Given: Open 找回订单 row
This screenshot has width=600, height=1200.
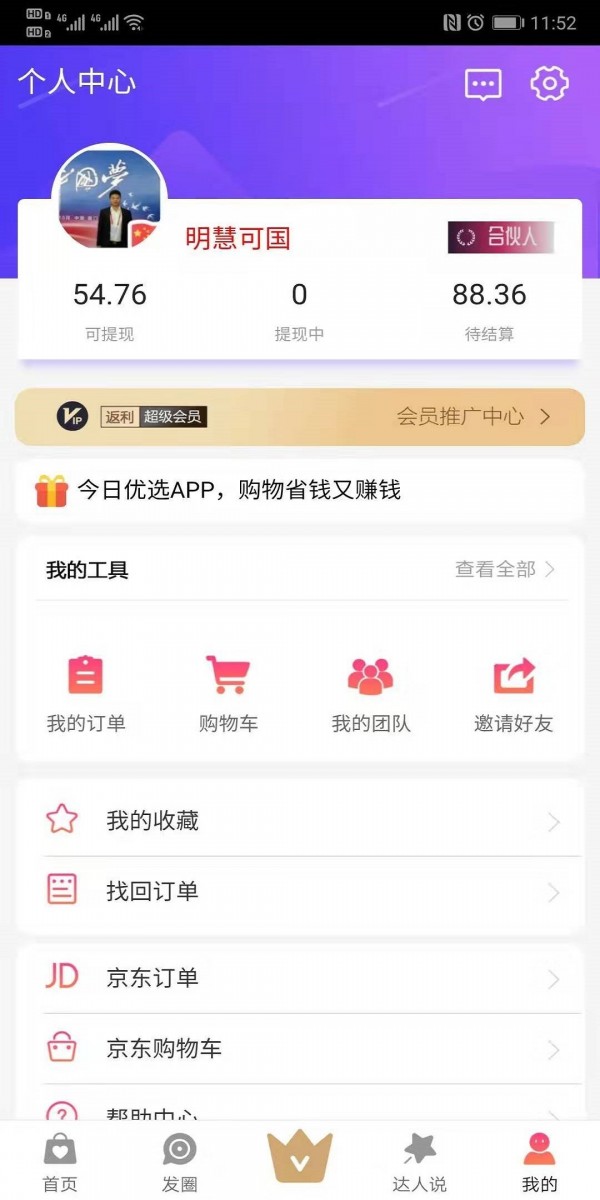Looking at the screenshot, I should tap(300, 891).
